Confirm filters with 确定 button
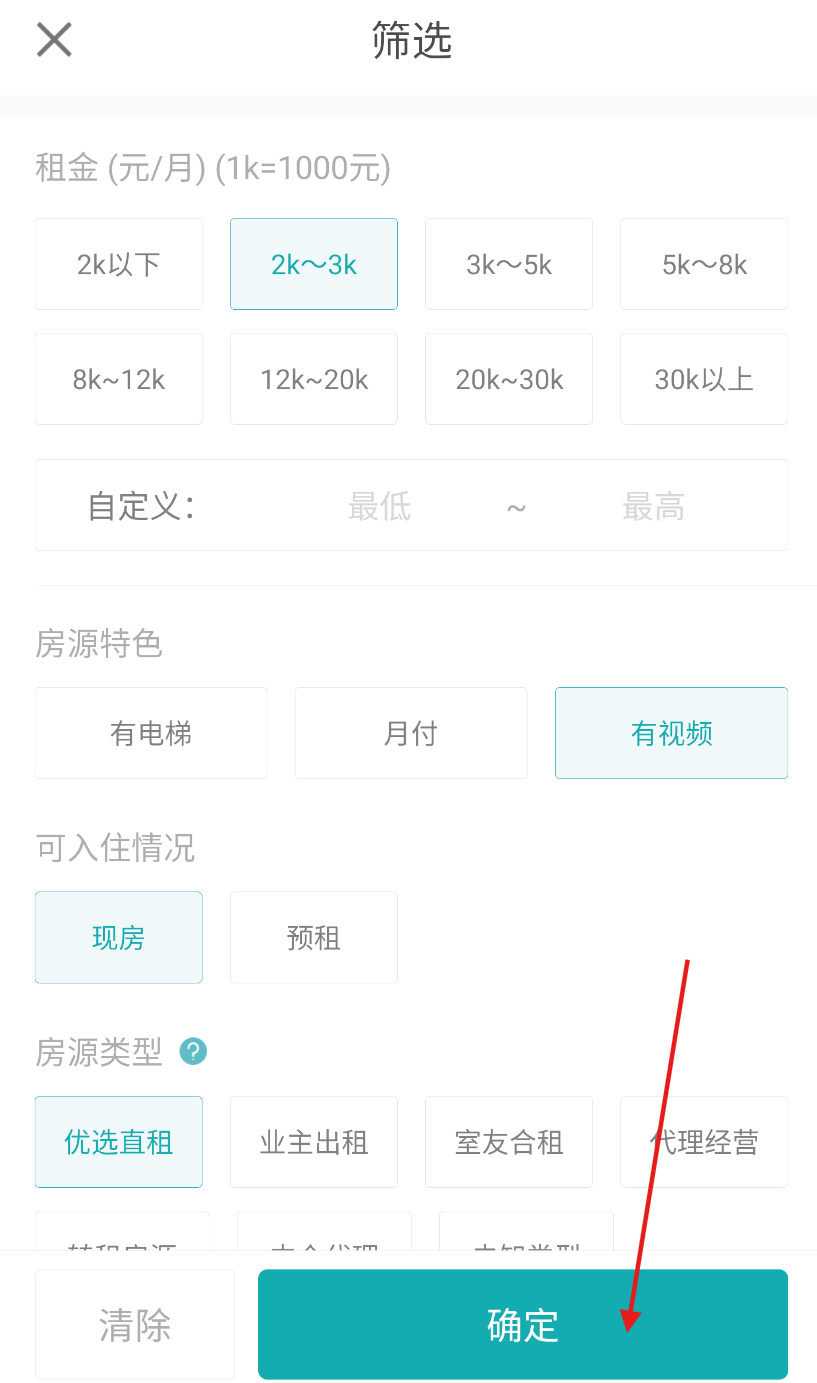This screenshot has height=1383, width=817. 523,1325
